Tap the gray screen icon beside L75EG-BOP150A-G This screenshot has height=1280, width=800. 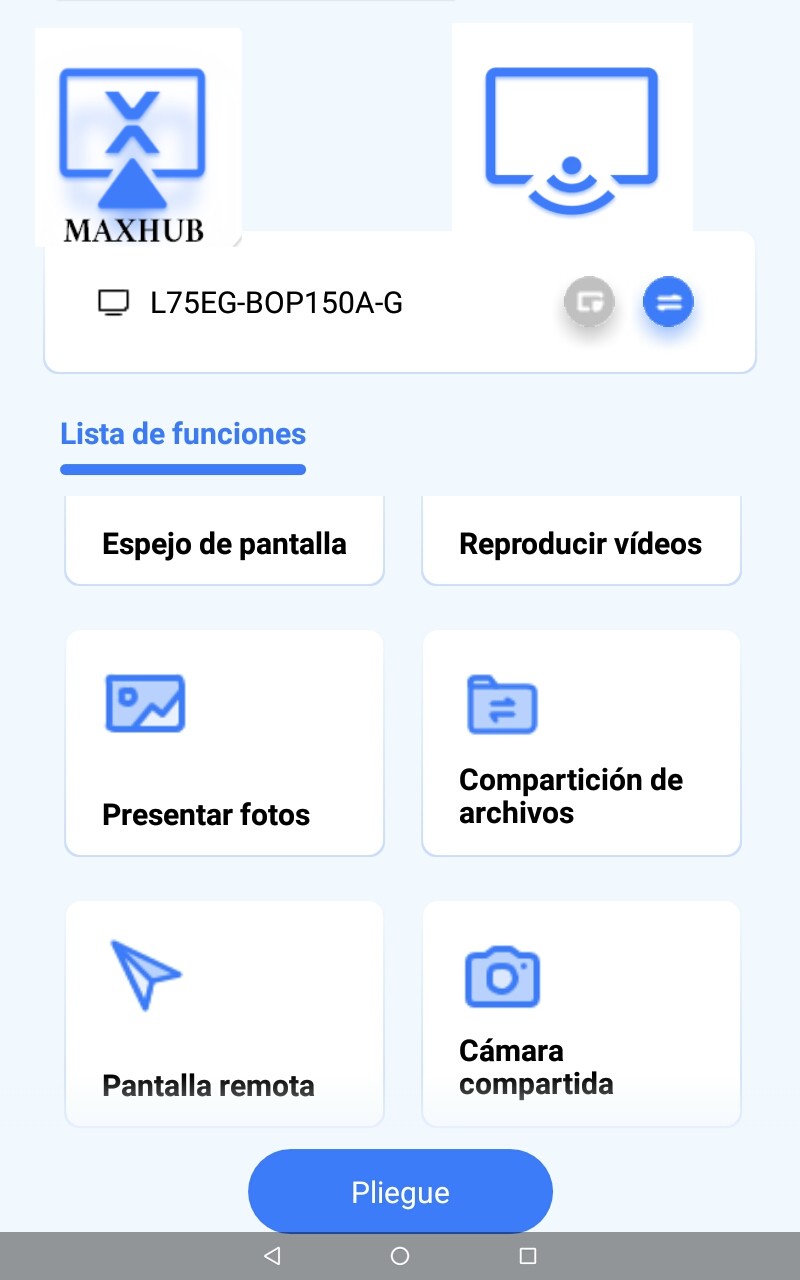click(x=589, y=301)
